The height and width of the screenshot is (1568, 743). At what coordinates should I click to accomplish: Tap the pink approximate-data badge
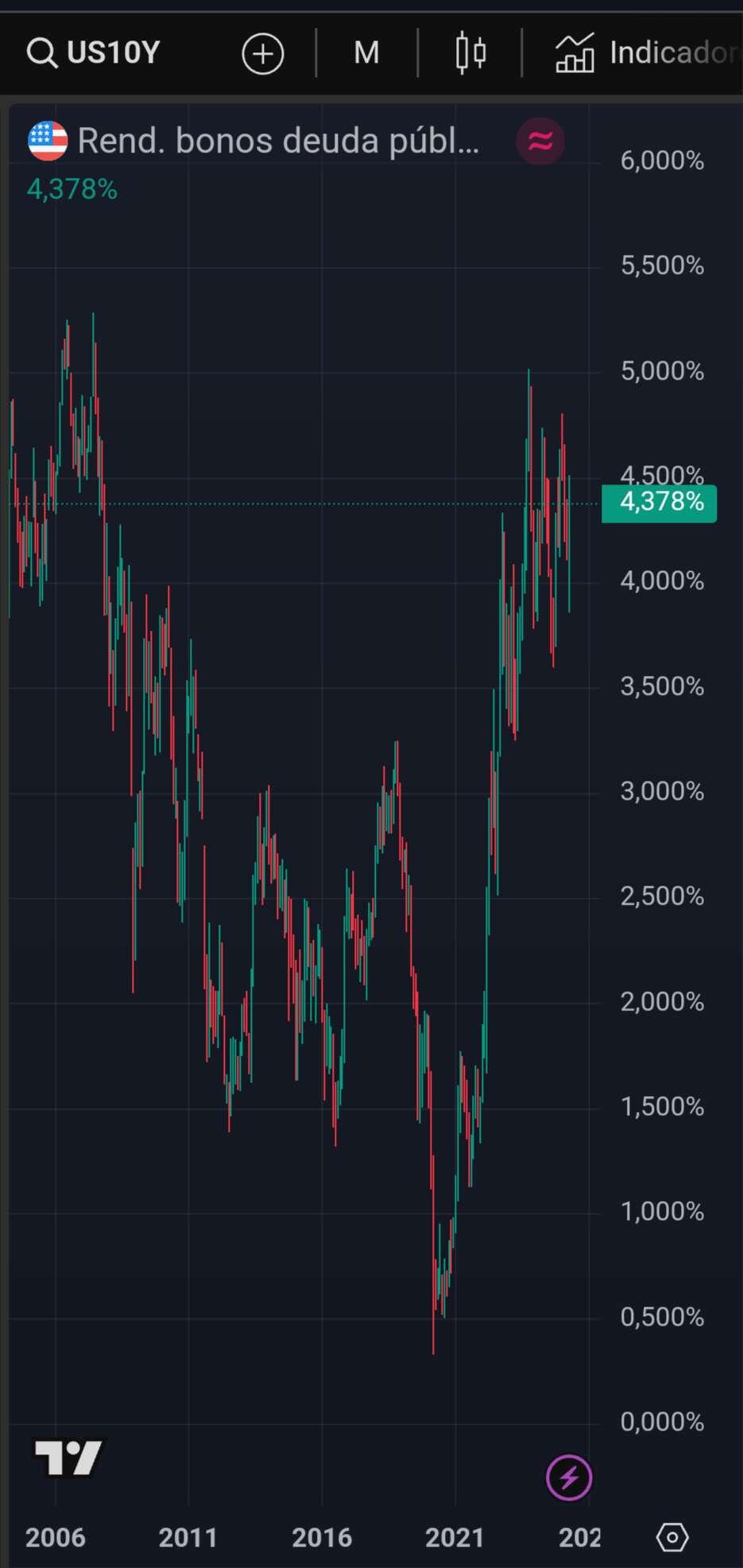(x=540, y=141)
